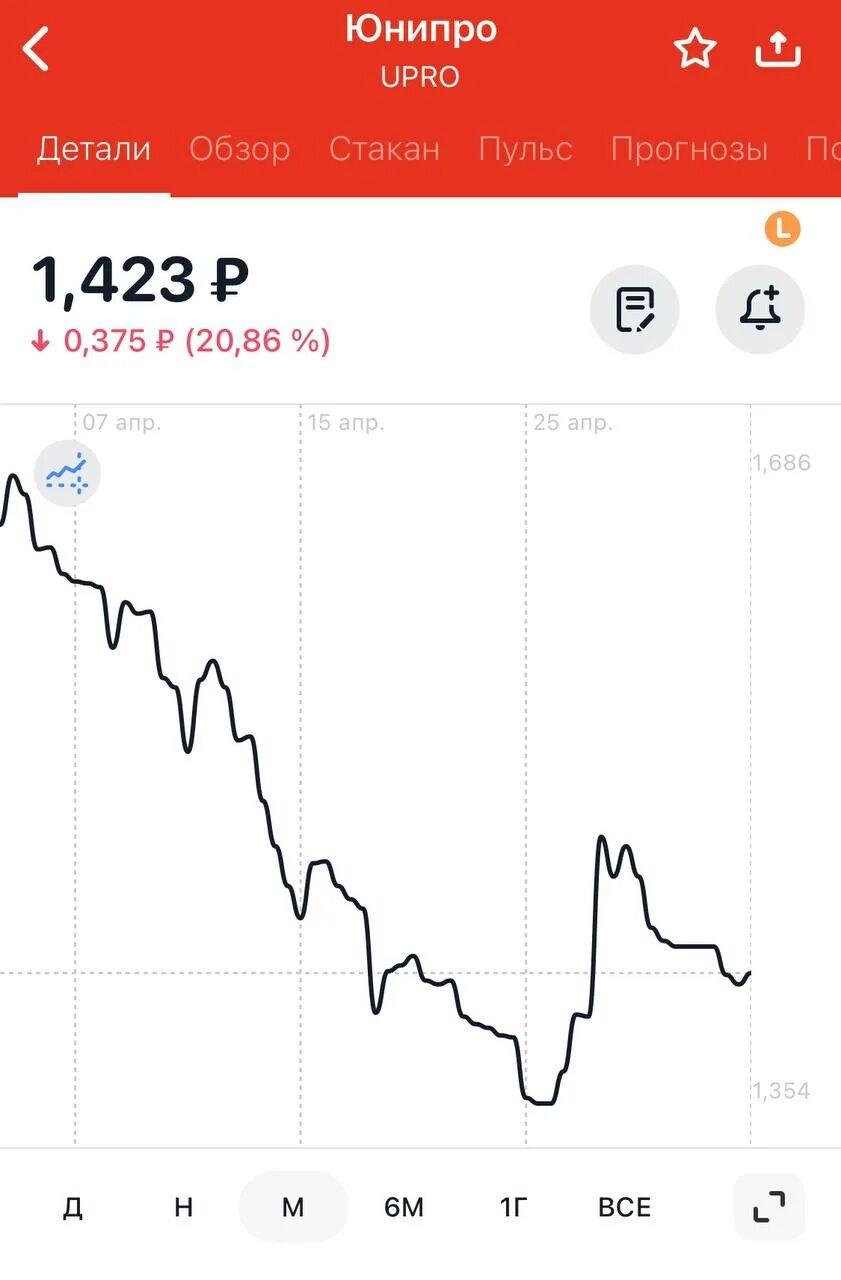
Task: Switch to the Обзор tab
Action: pyautogui.click(x=240, y=149)
